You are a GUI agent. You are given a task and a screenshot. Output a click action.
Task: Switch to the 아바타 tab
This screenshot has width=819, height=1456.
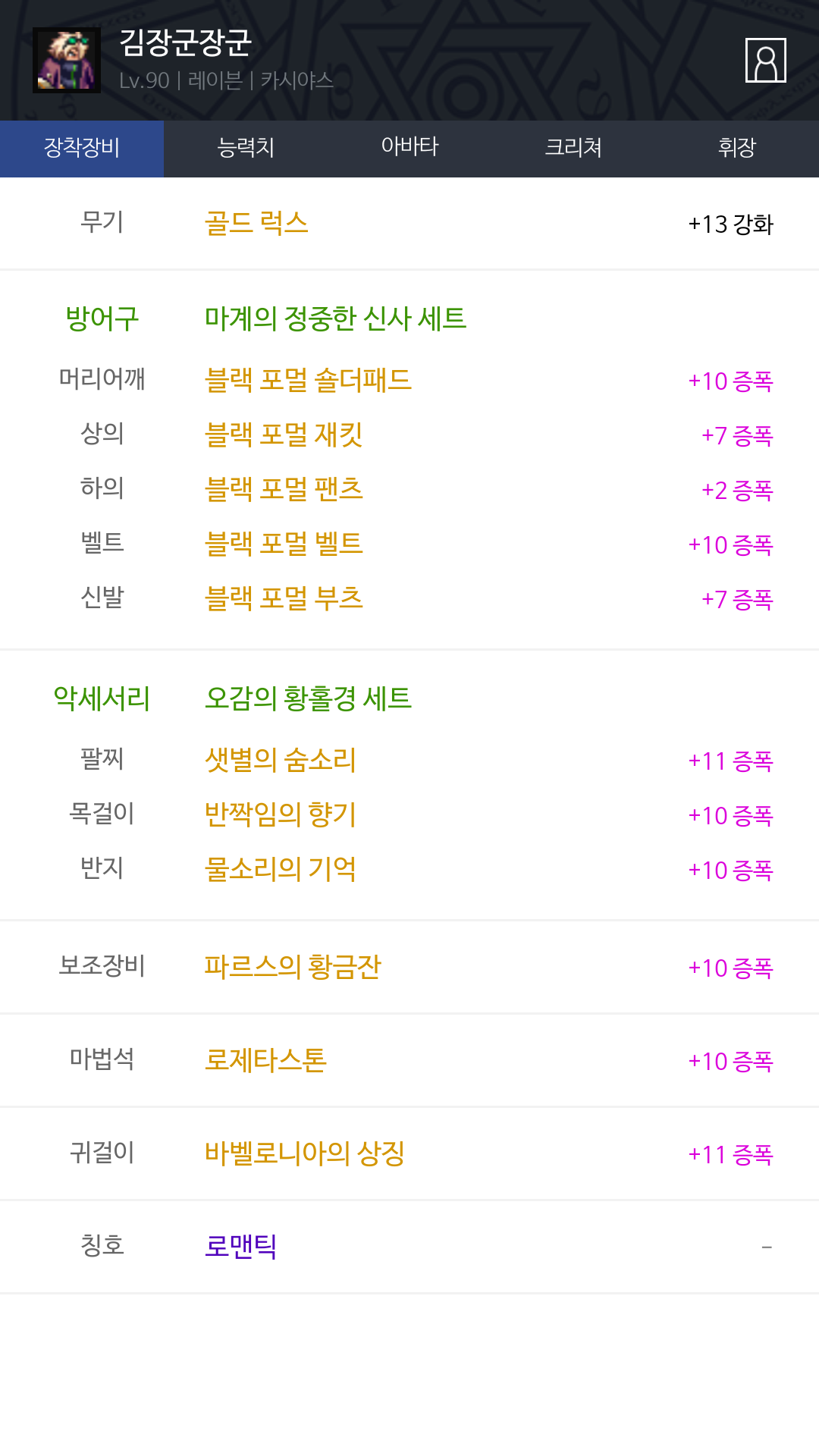pyautogui.click(x=409, y=148)
